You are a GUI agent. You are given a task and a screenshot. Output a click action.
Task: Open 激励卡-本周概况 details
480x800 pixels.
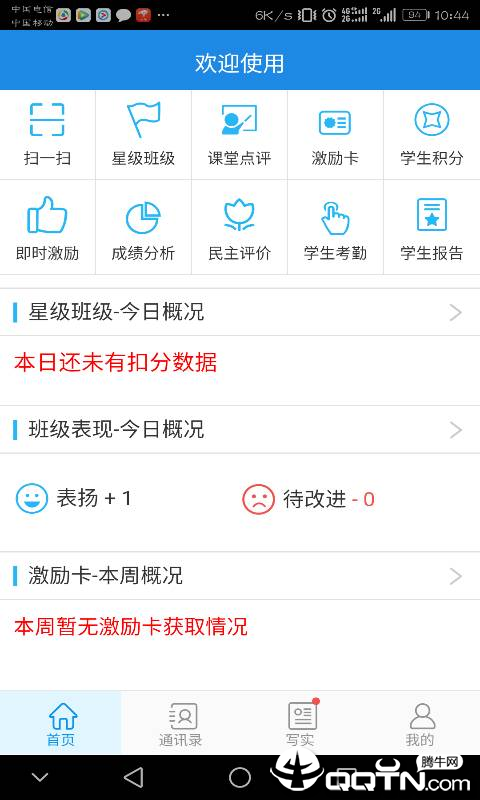[240, 576]
